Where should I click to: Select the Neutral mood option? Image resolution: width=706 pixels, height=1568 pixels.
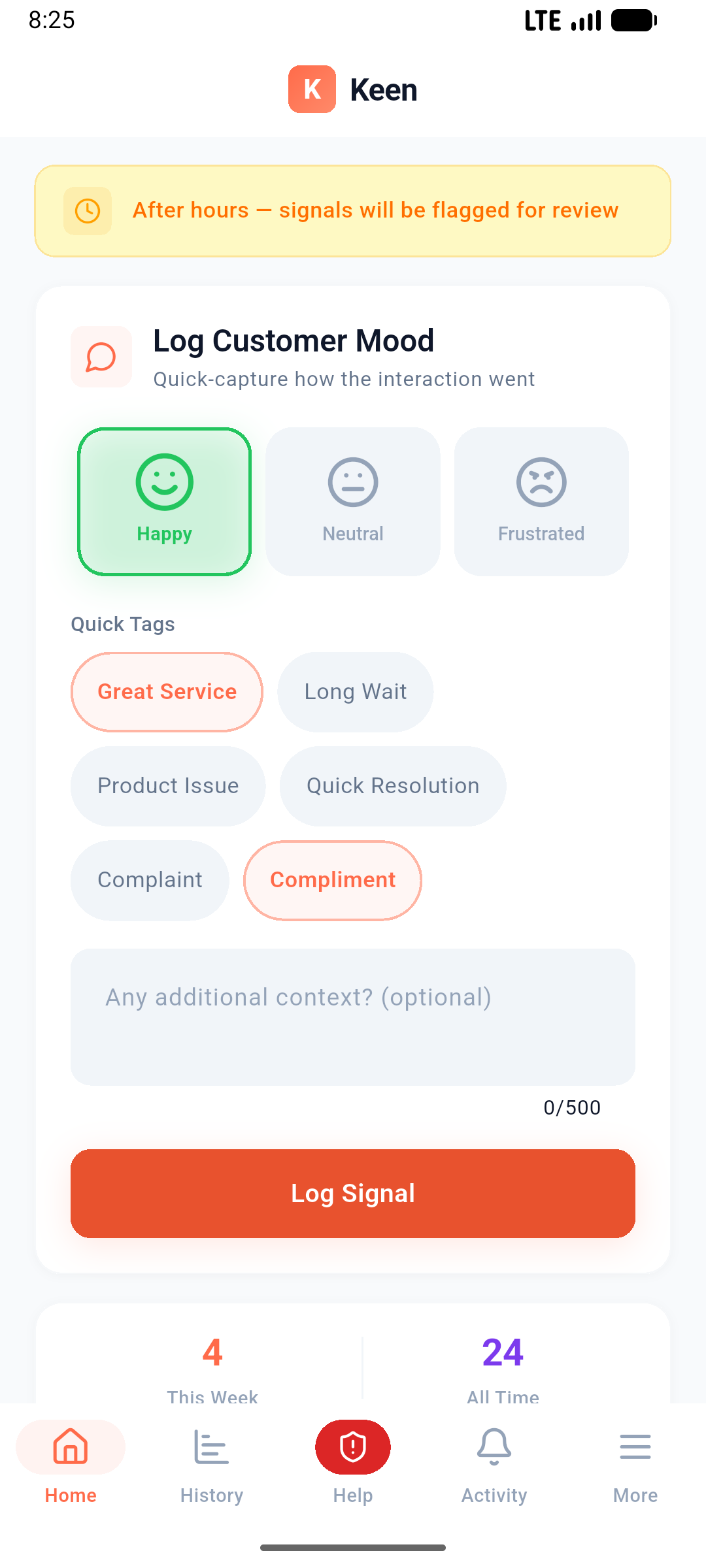click(x=352, y=500)
